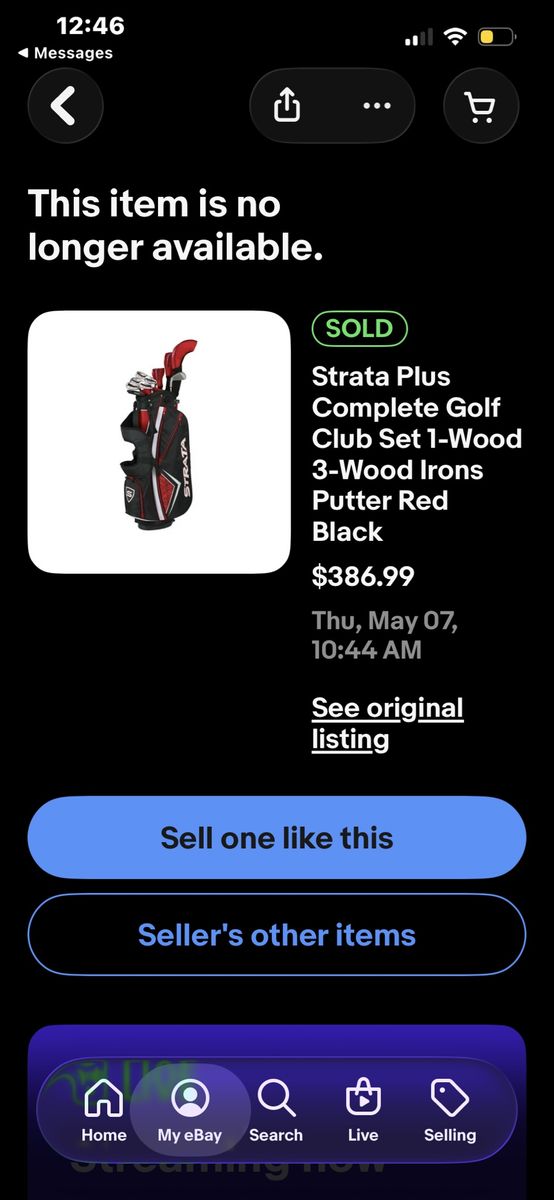
Task: View Seller's other items
Action: [277, 934]
